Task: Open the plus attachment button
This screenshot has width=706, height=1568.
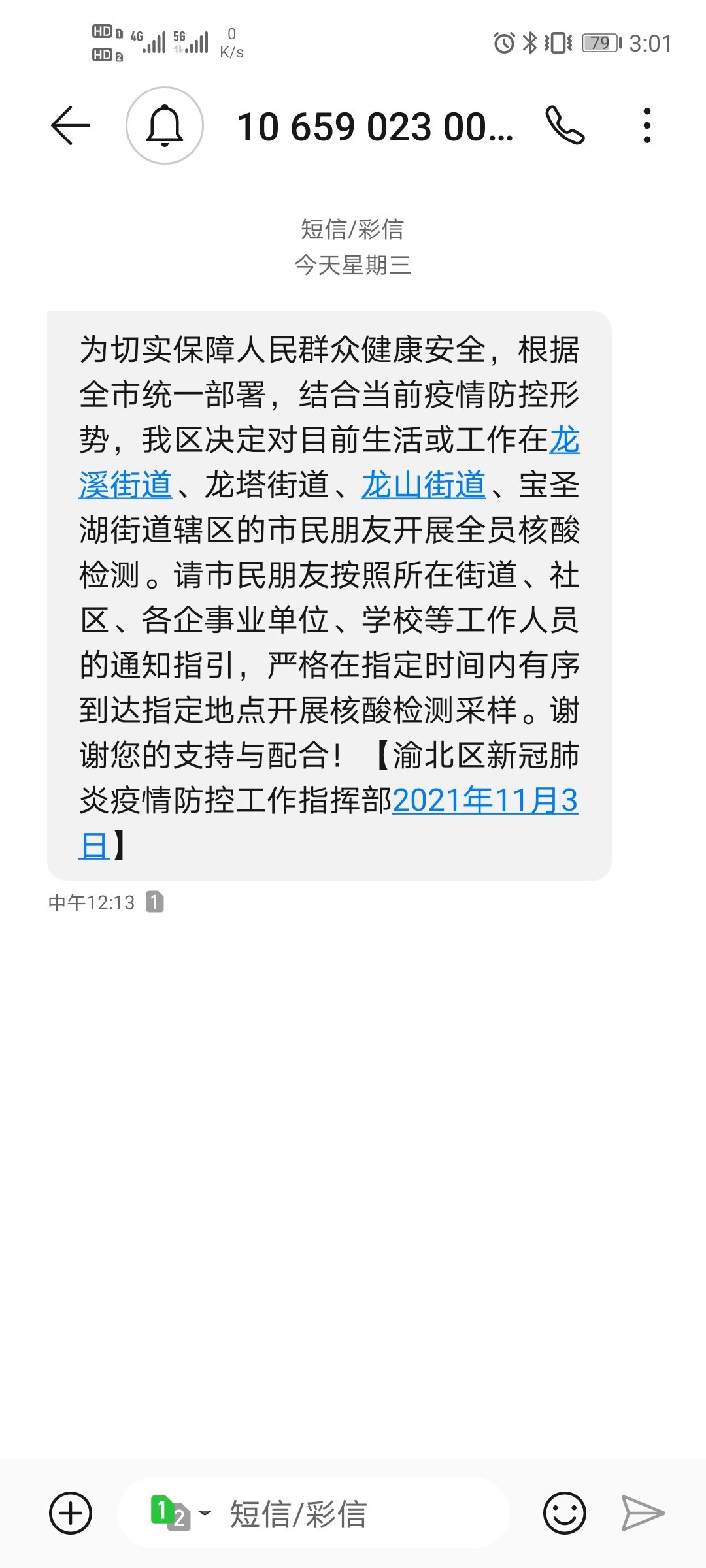Action: pos(71,1513)
